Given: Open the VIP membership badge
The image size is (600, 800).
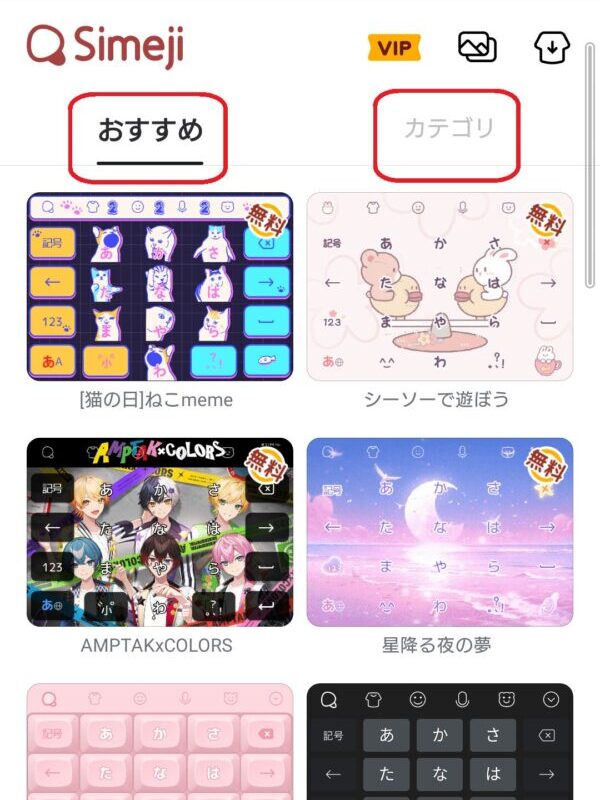Looking at the screenshot, I should (x=394, y=47).
